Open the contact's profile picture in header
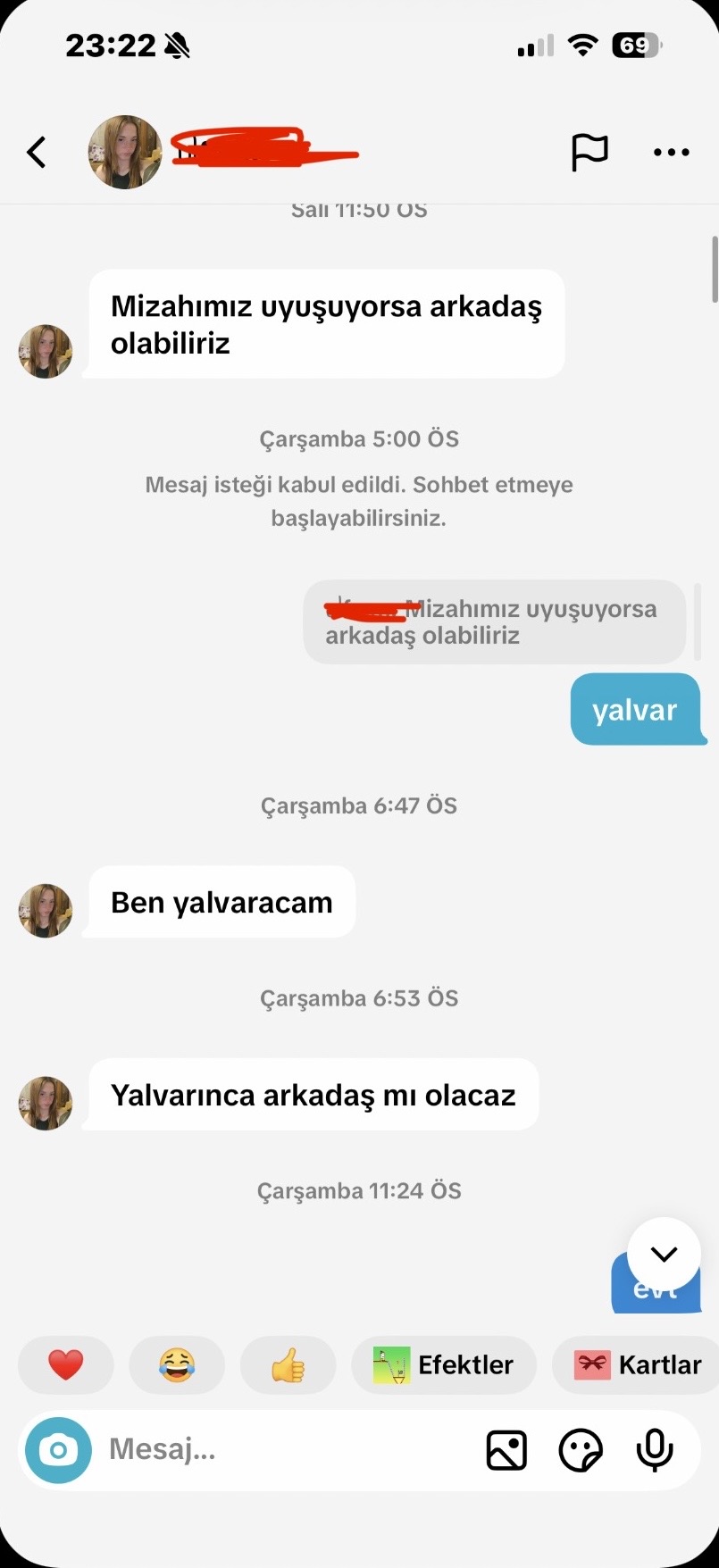 (x=125, y=152)
